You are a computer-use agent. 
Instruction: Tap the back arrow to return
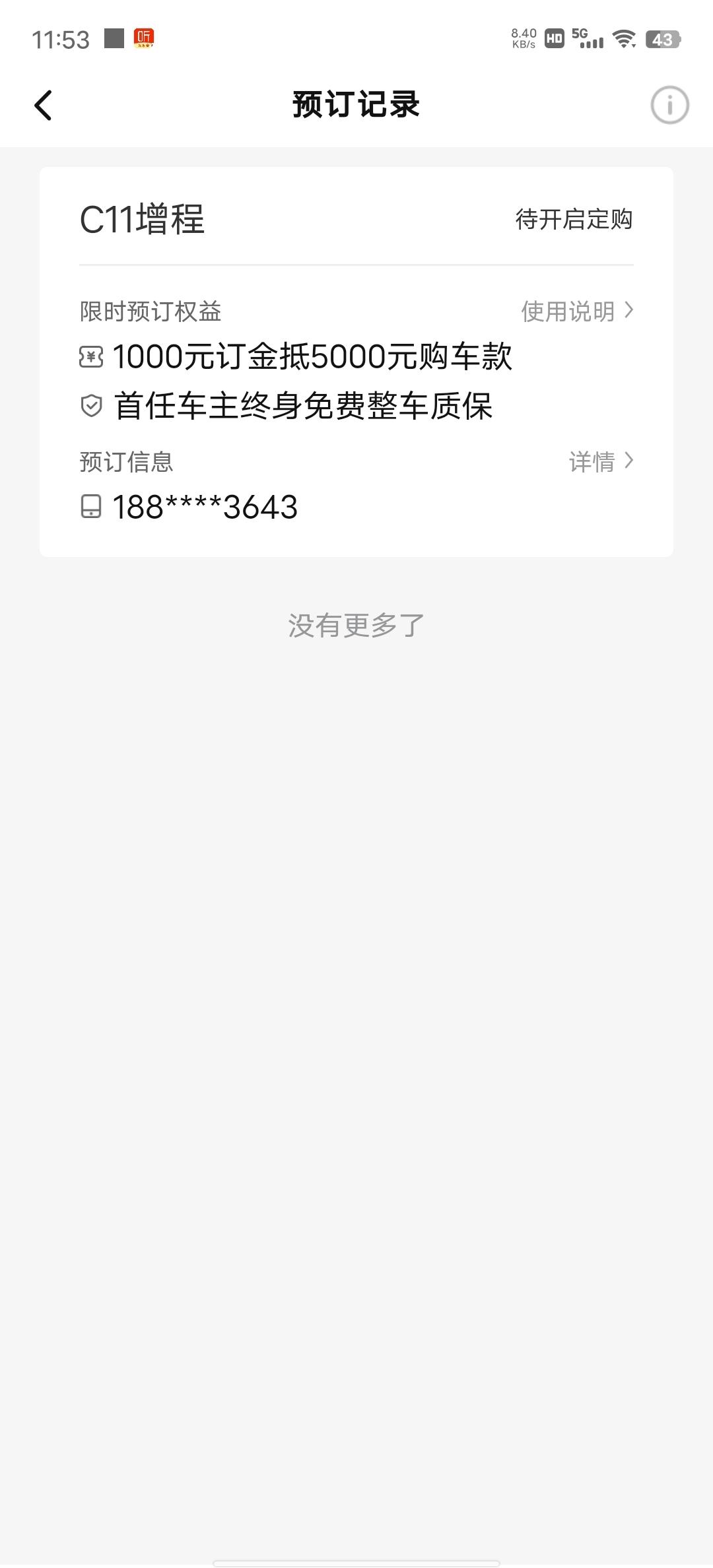[x=44, y=104]
